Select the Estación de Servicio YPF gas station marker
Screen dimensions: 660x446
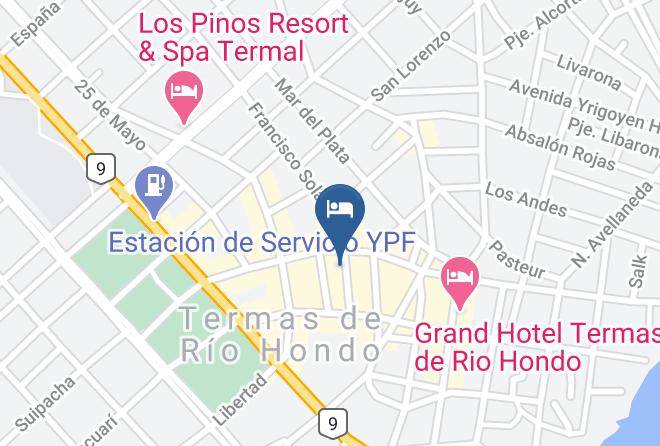click(154, 192)
